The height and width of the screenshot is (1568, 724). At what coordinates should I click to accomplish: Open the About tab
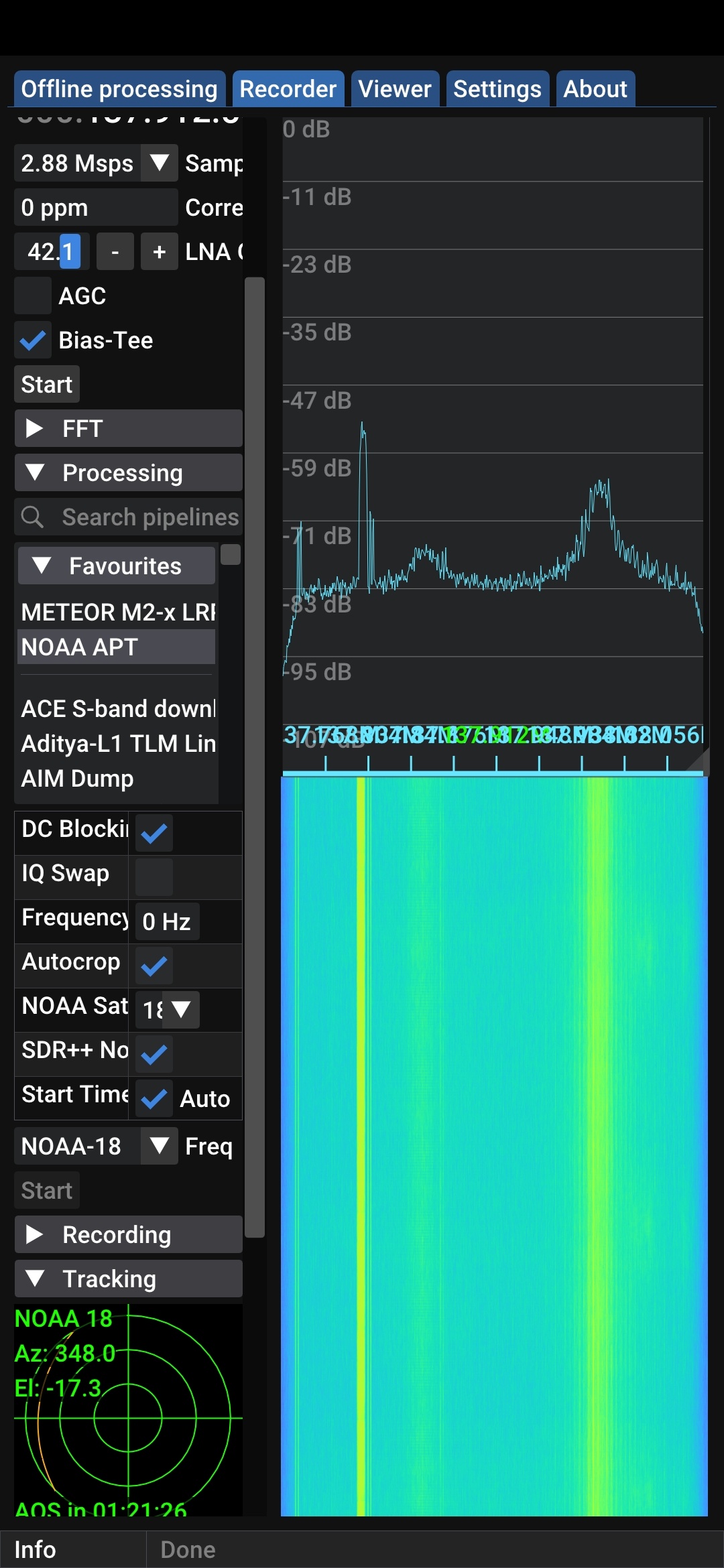pyautogui.click(x=595, y=89)
